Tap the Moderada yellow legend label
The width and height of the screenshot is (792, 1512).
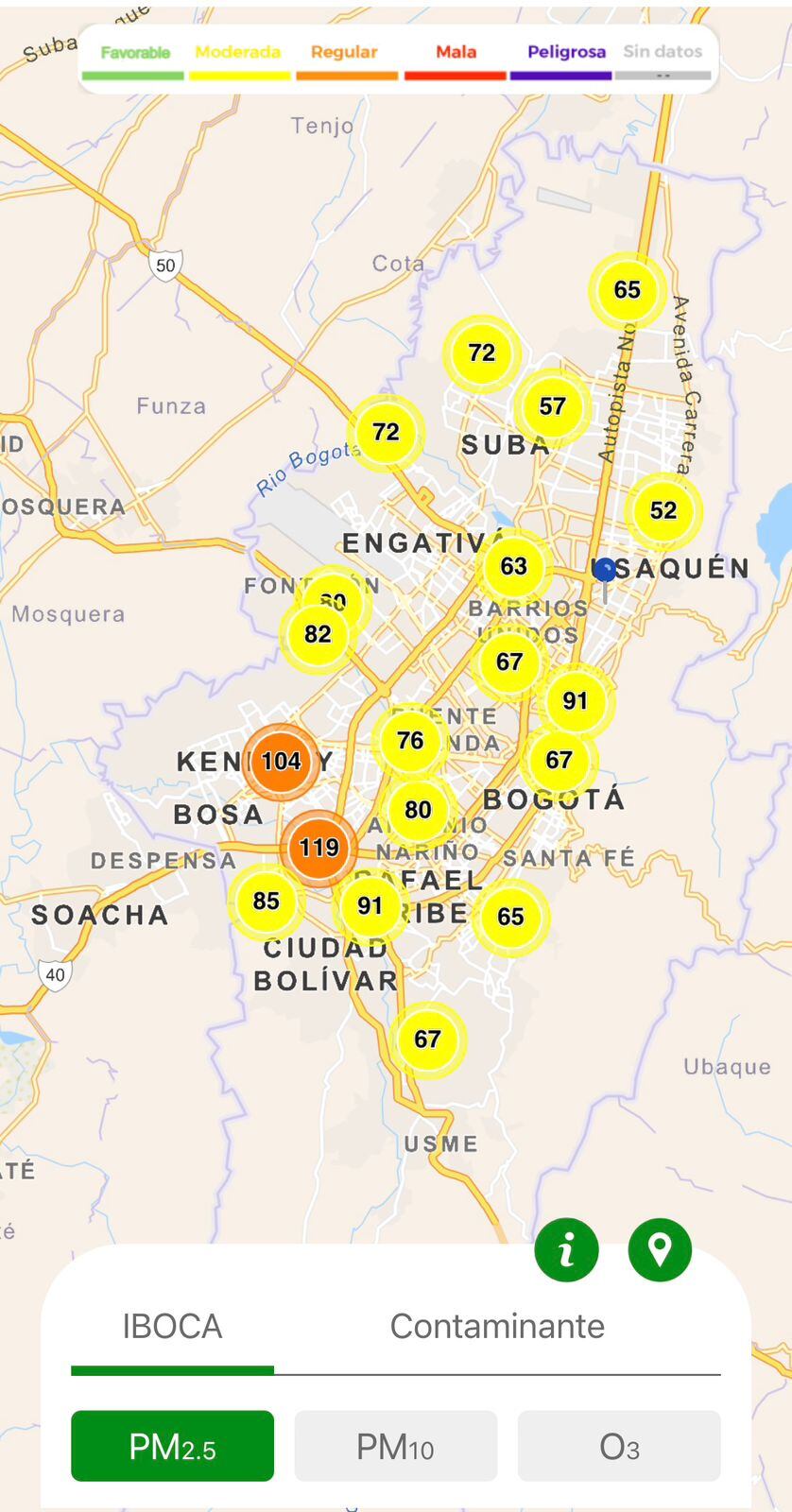pyautogui.click(x=237, y=52)
